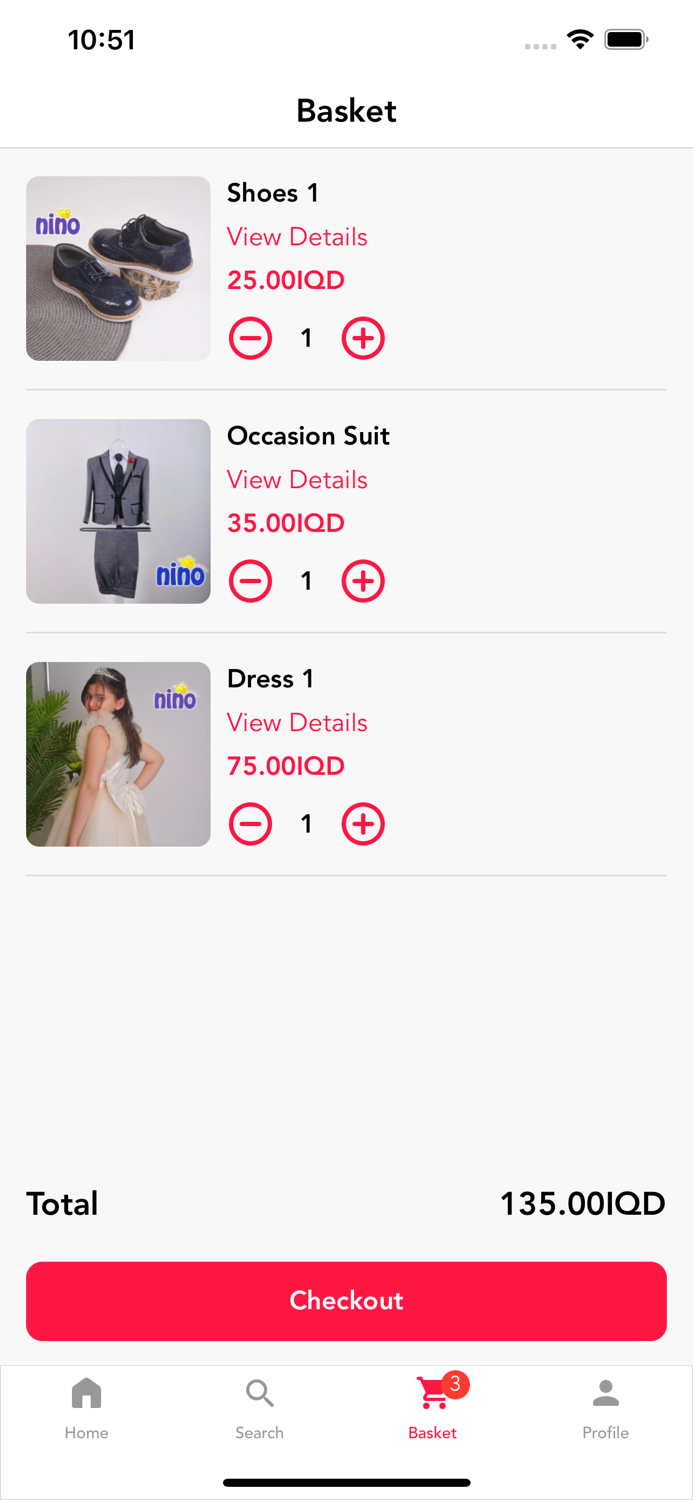View details of Shoes 1
Image resolution: width=693 pixels, height=1500 pixels.
pos(297,237)
